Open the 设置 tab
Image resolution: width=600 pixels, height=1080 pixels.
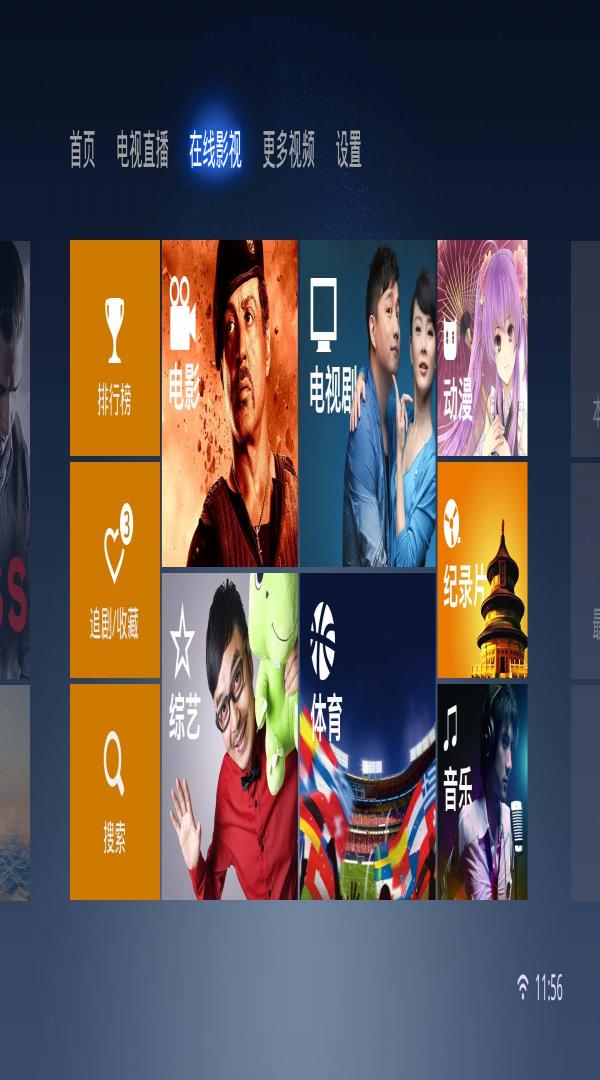coord(348,151)
